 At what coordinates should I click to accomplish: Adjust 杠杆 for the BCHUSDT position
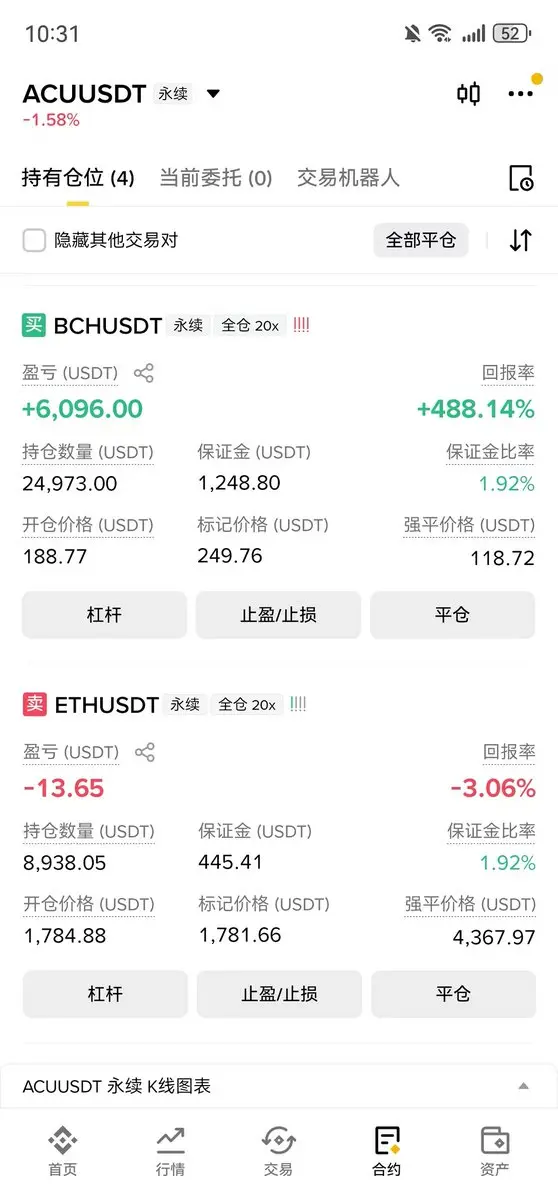tap(104, 614)
